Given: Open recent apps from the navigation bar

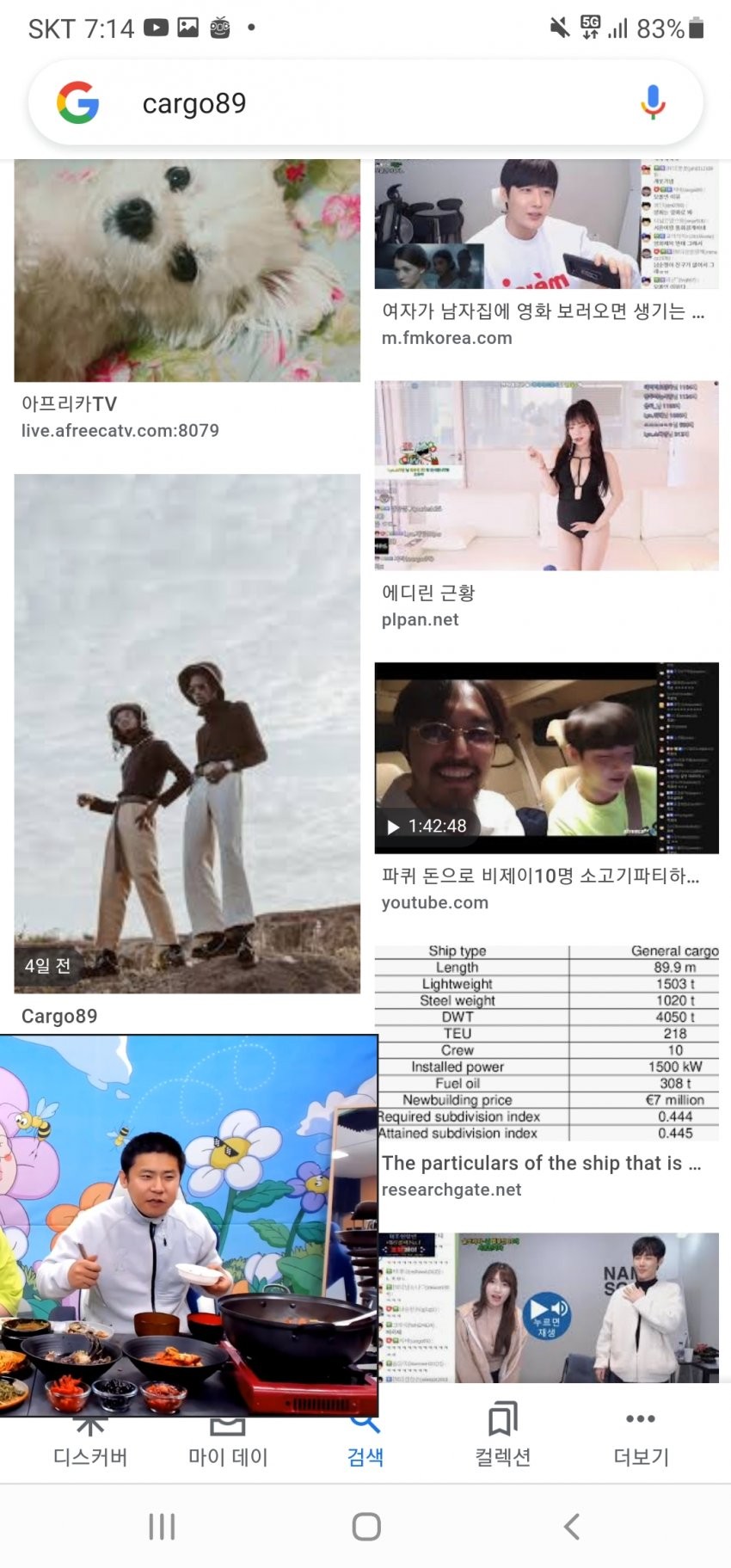Looking at the screenshot, I should (162, 1526).
